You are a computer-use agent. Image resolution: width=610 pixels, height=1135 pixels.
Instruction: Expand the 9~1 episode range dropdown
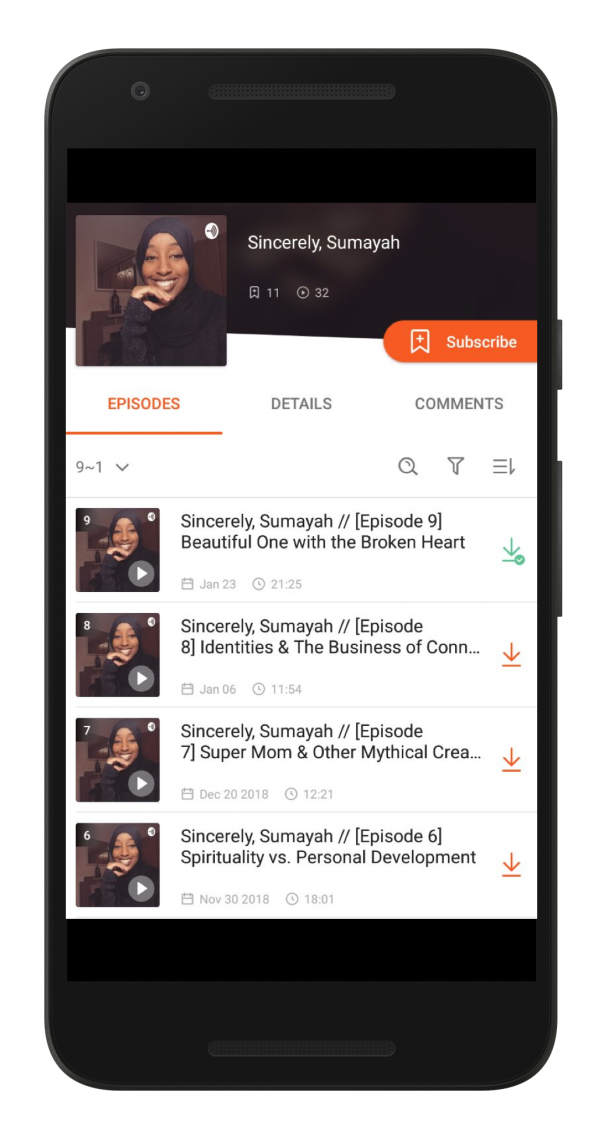[x=103, y=467]
